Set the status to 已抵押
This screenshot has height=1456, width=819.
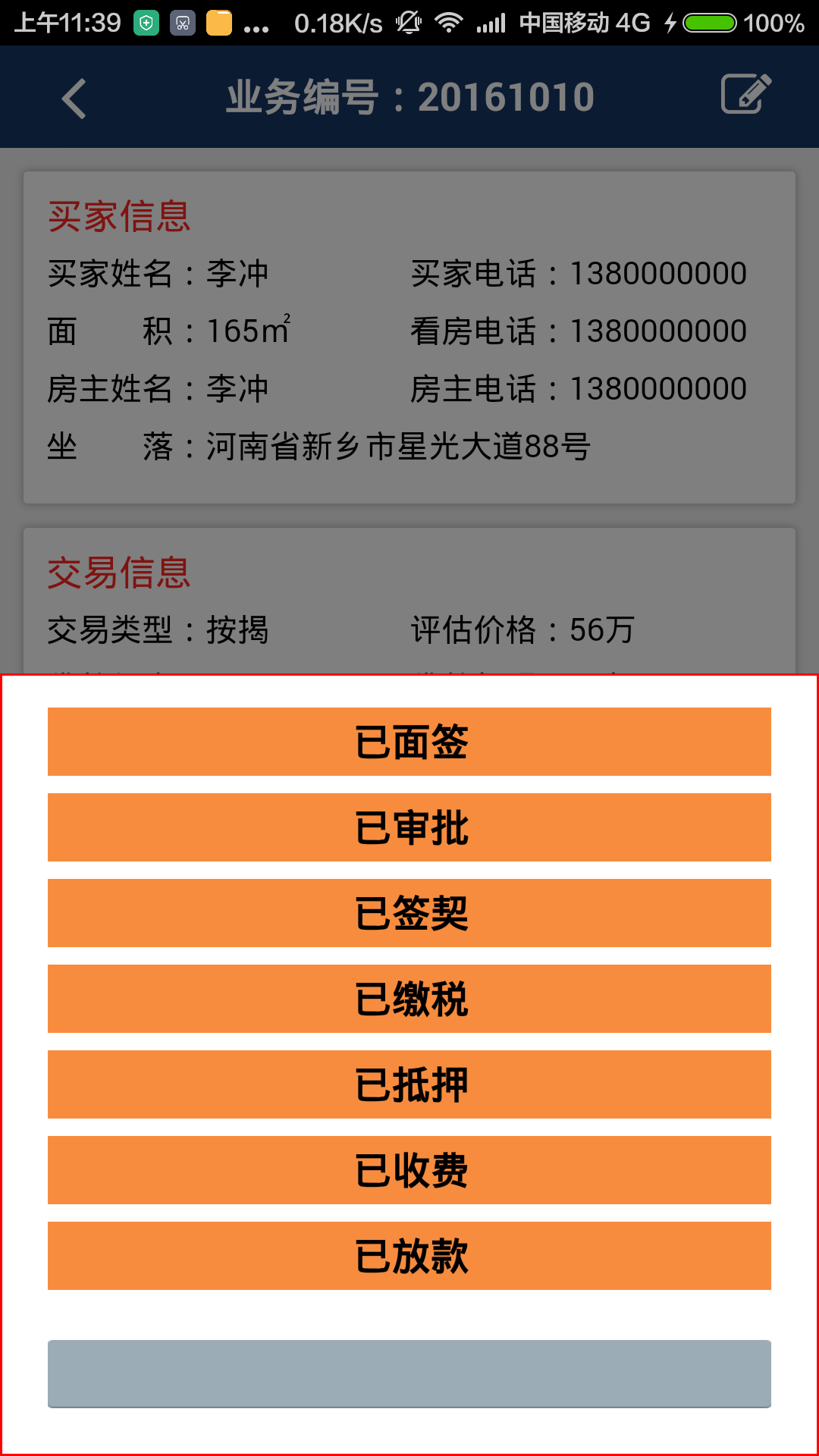(409, 1084)
